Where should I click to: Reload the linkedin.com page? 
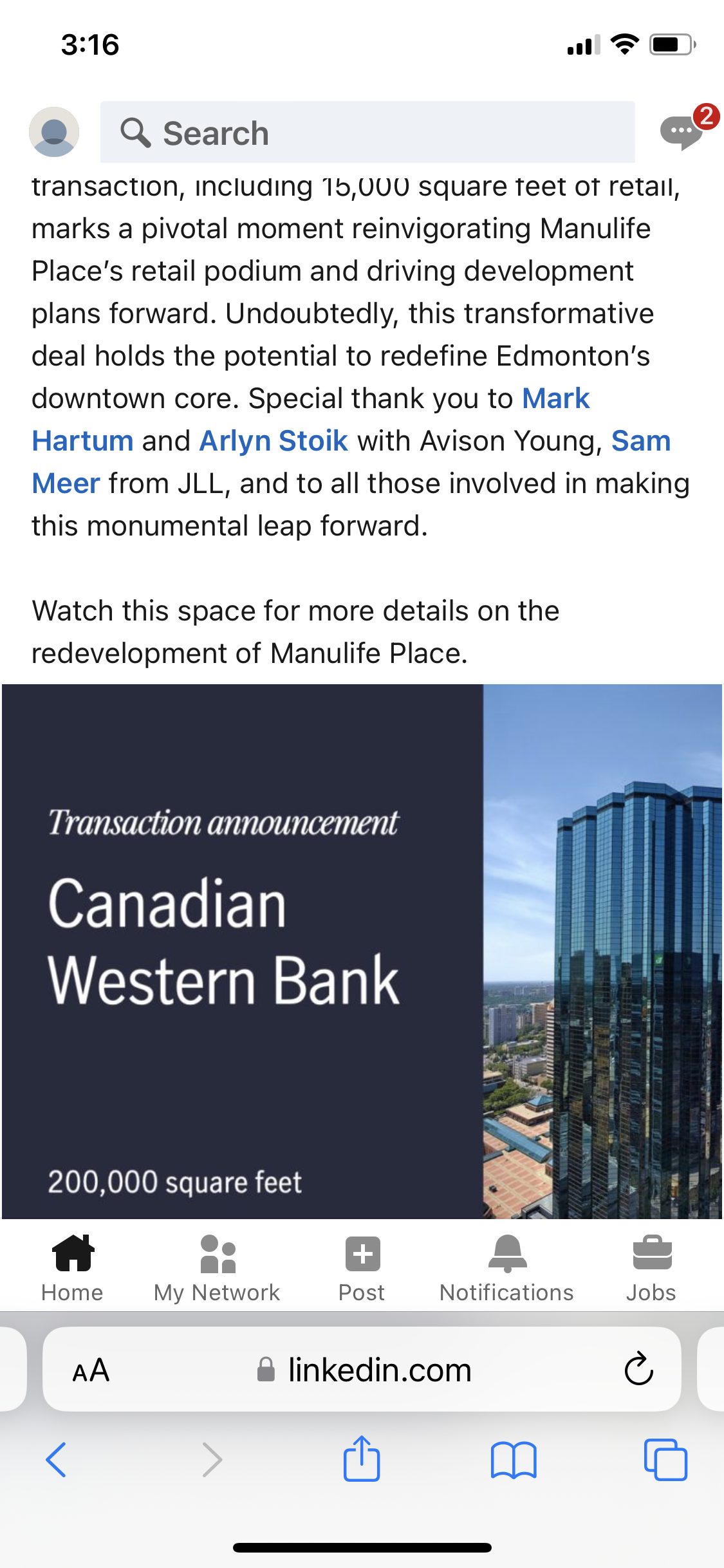pyautogui.click(x=638, y=1369)
